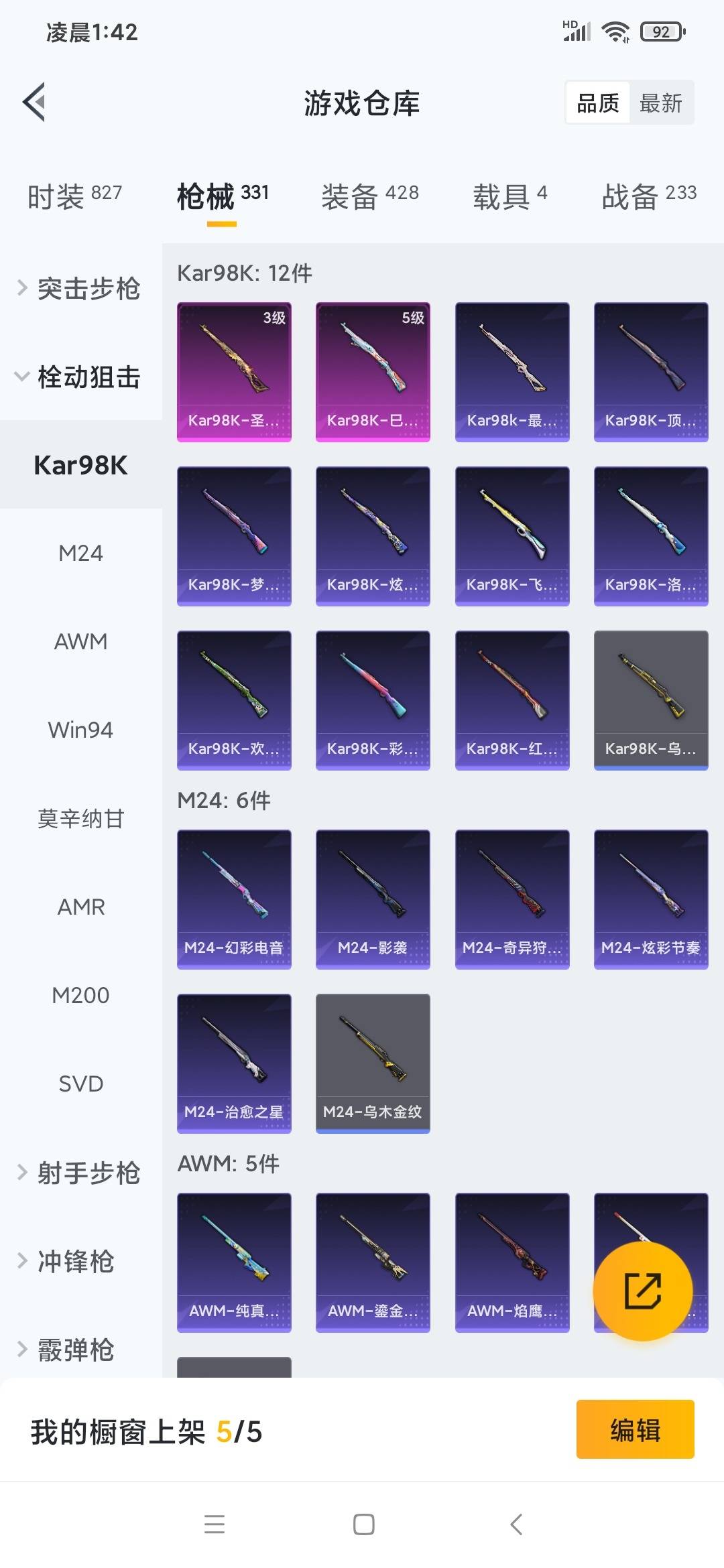Select AWM in the side list
724x1568 pixels.
[80, 641]
